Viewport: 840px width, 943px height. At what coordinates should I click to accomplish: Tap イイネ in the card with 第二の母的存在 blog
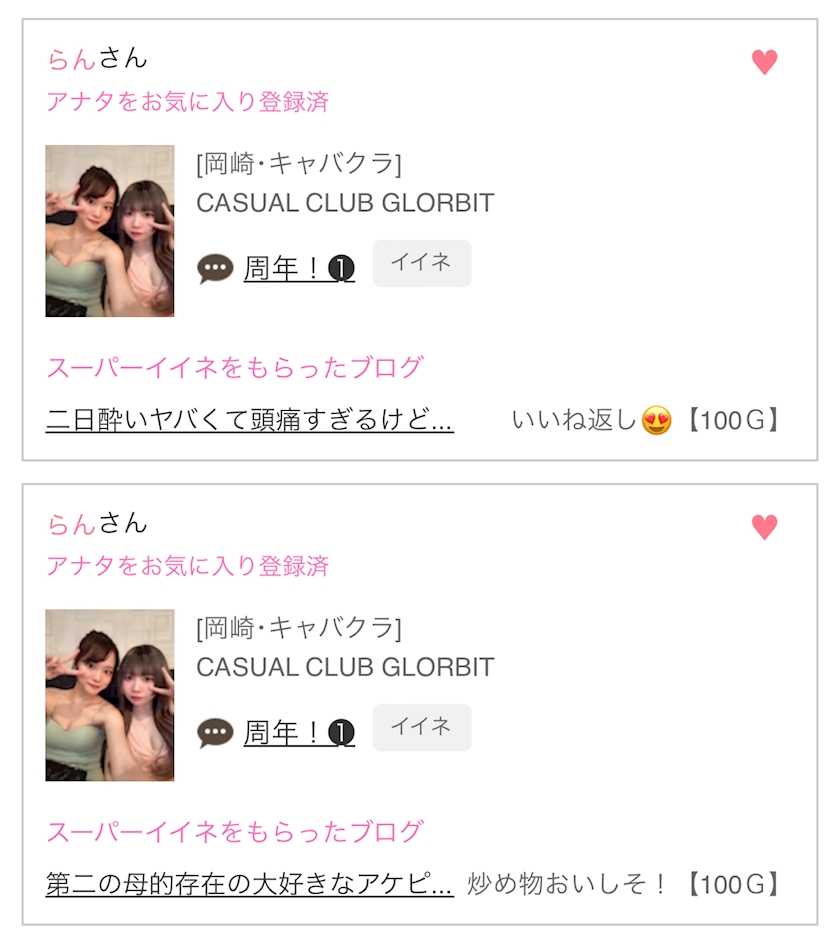point(421,727)
